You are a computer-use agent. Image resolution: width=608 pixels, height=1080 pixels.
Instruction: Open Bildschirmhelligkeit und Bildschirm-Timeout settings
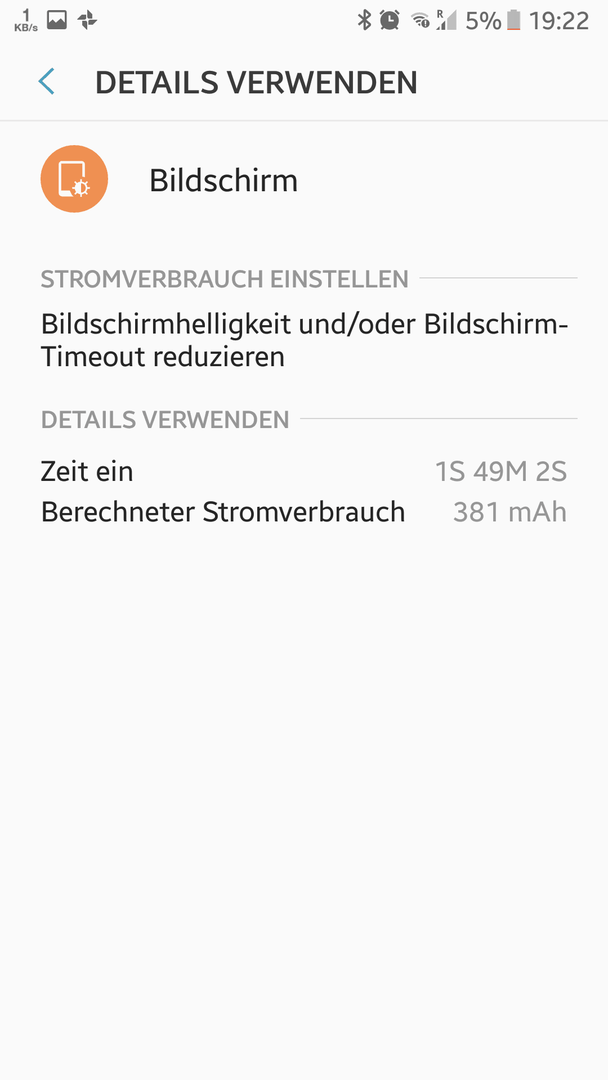click(304, 340)
